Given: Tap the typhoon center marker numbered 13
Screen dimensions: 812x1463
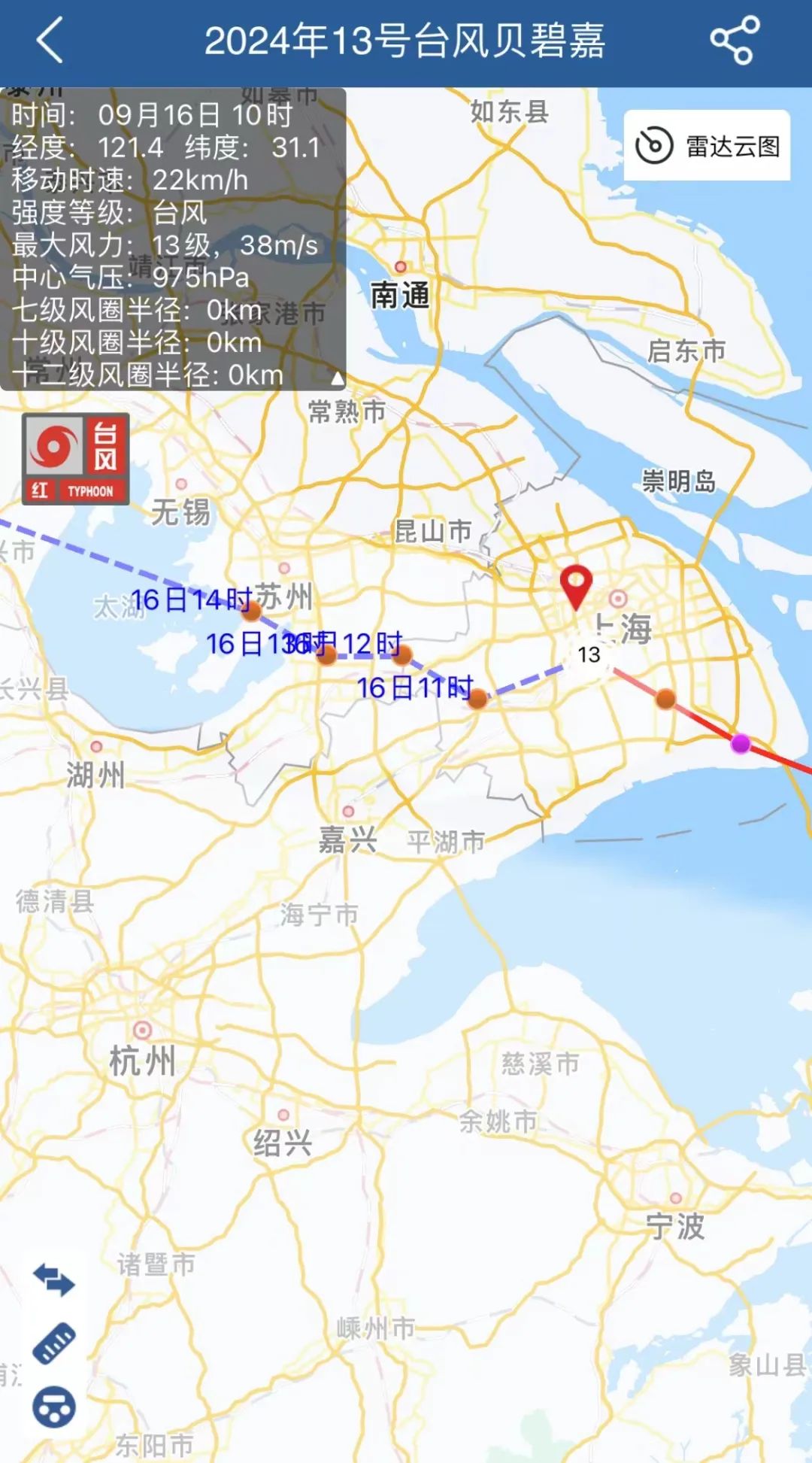Looking at the screenshot, I should (589, 654).
